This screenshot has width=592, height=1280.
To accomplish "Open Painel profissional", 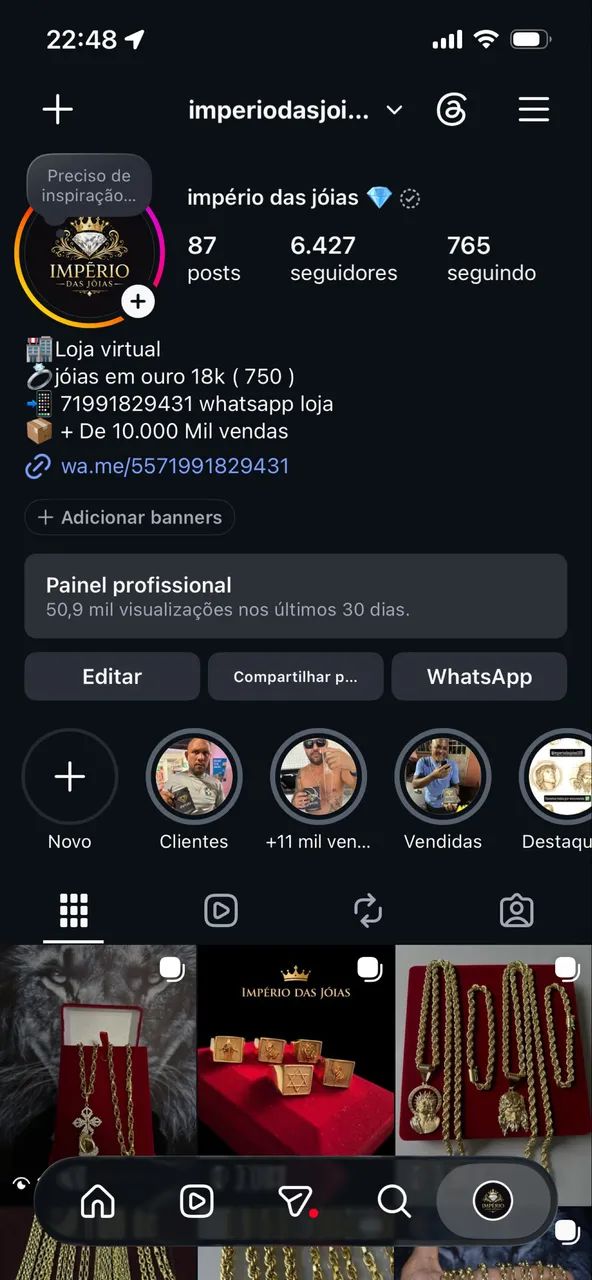I will (296, 596).
